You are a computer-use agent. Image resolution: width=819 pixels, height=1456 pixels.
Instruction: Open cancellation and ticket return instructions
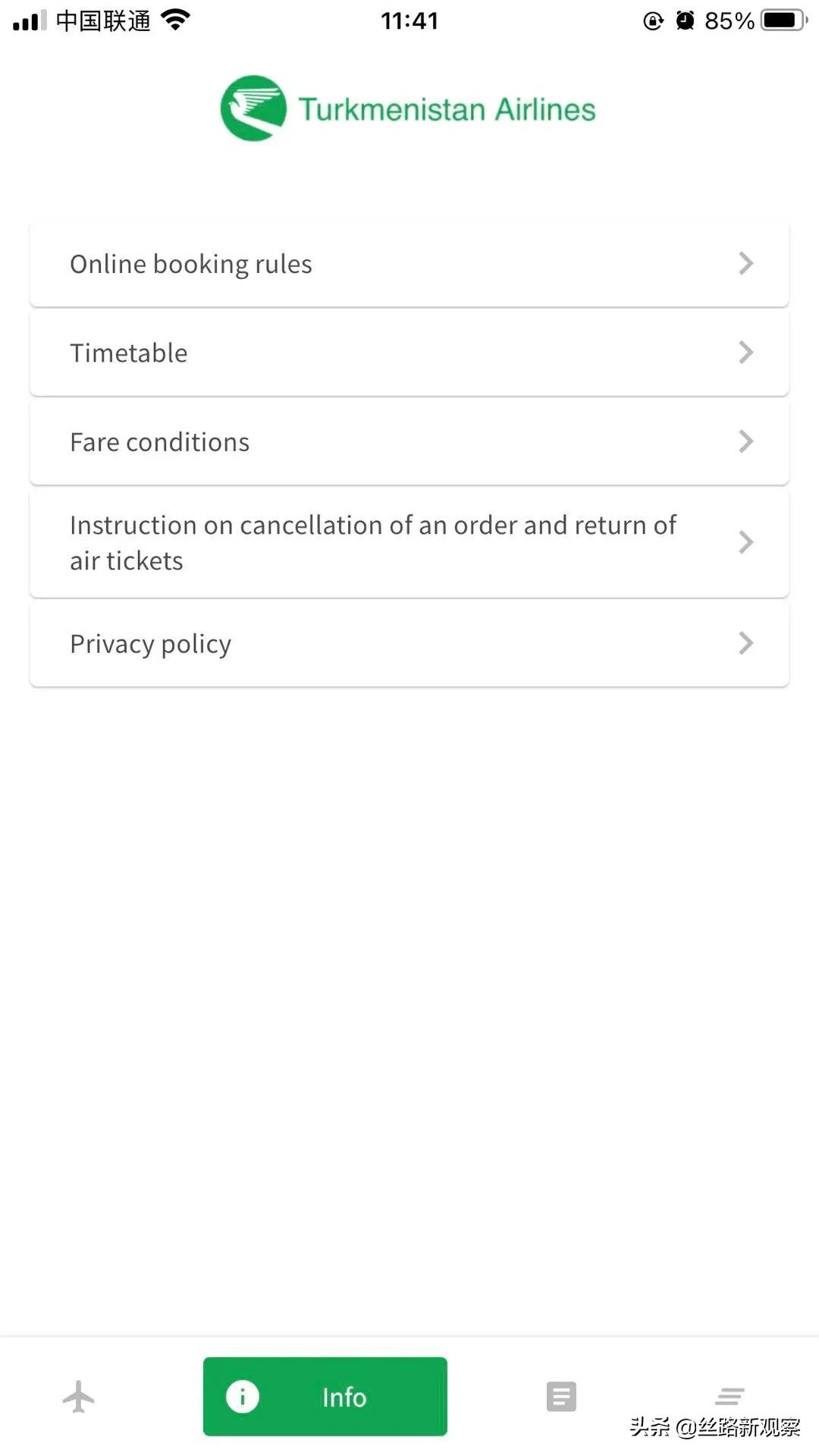[409, 542]
